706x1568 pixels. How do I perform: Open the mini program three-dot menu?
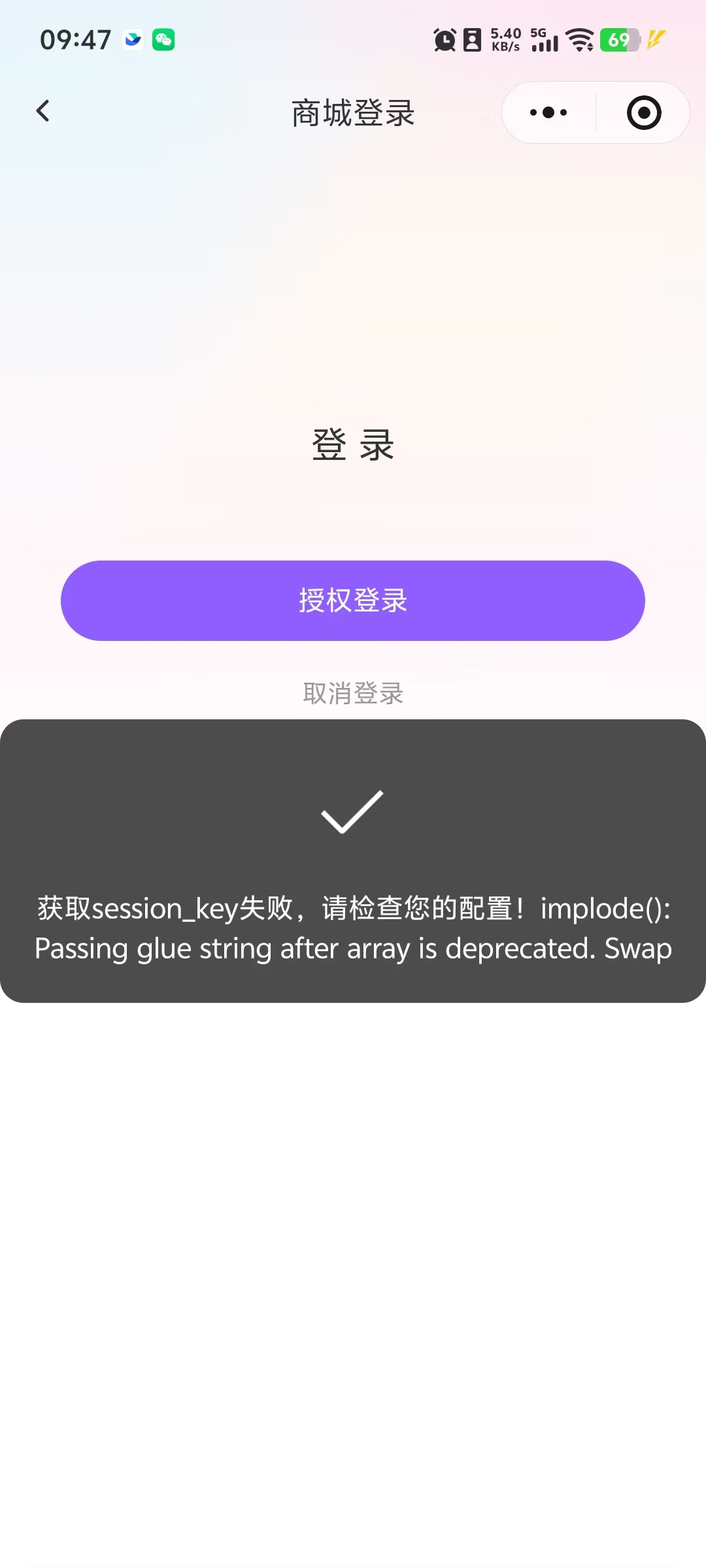tap(548, 112)
